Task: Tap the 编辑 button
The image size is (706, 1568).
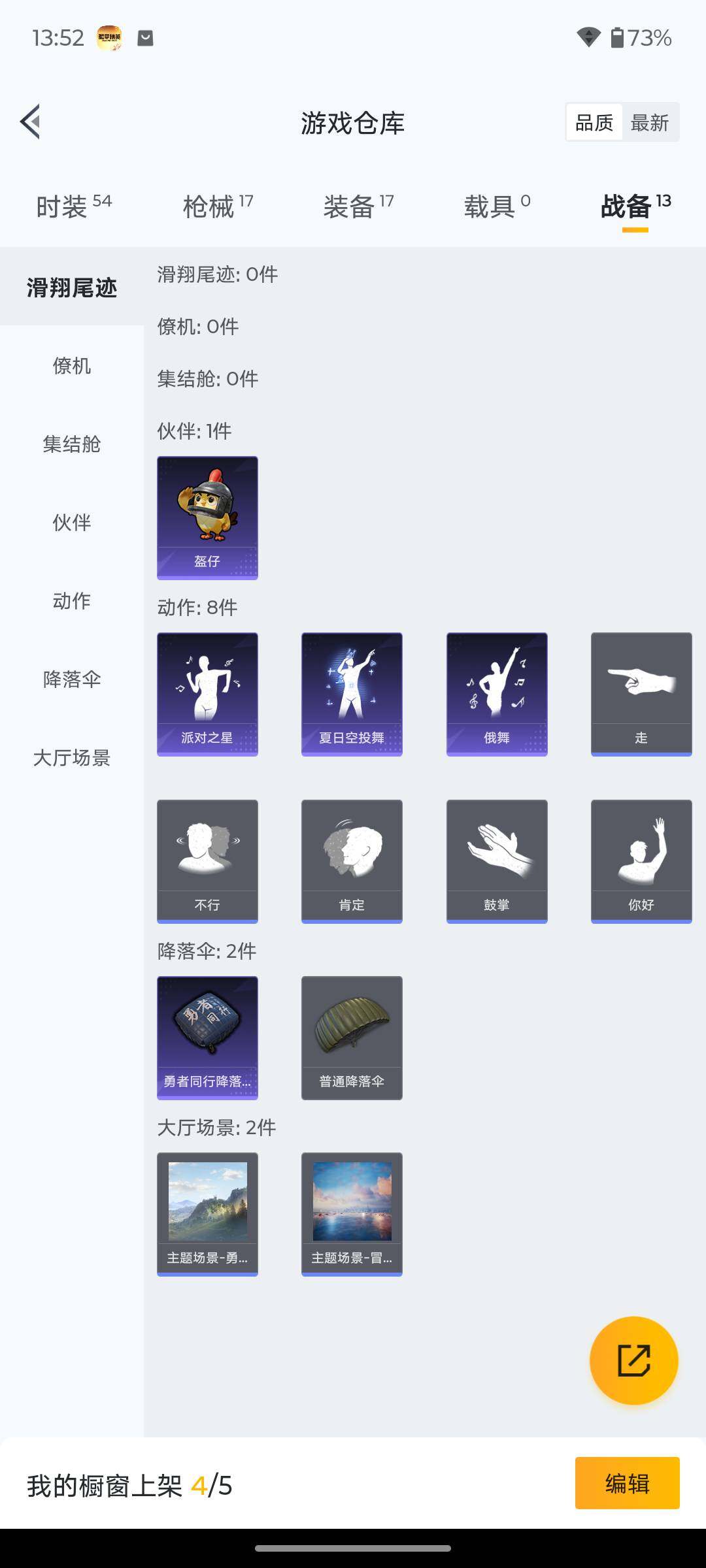Action: click(627, 1483)
